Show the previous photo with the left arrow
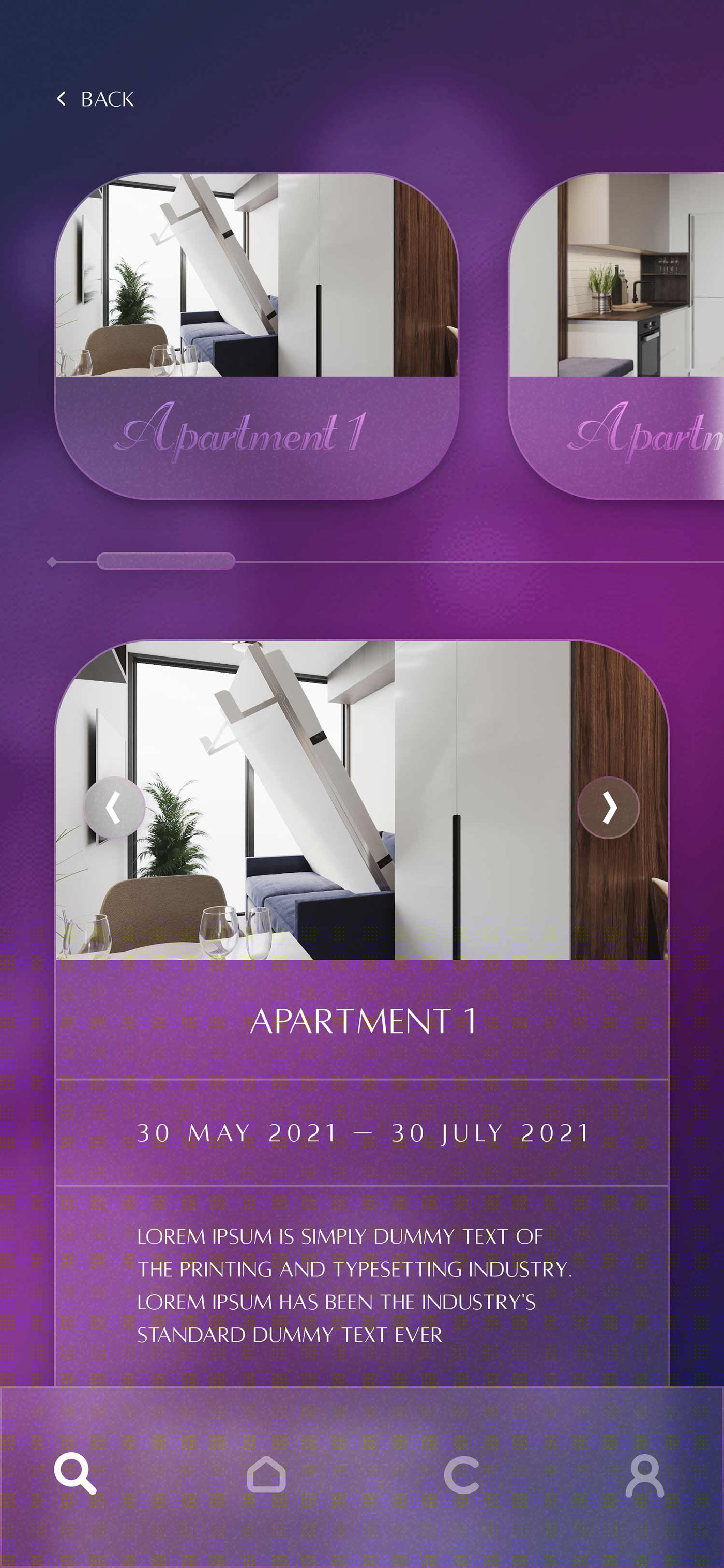This screenshot has width=724, height=1568. pyautogui.click(x=114, y=807)
